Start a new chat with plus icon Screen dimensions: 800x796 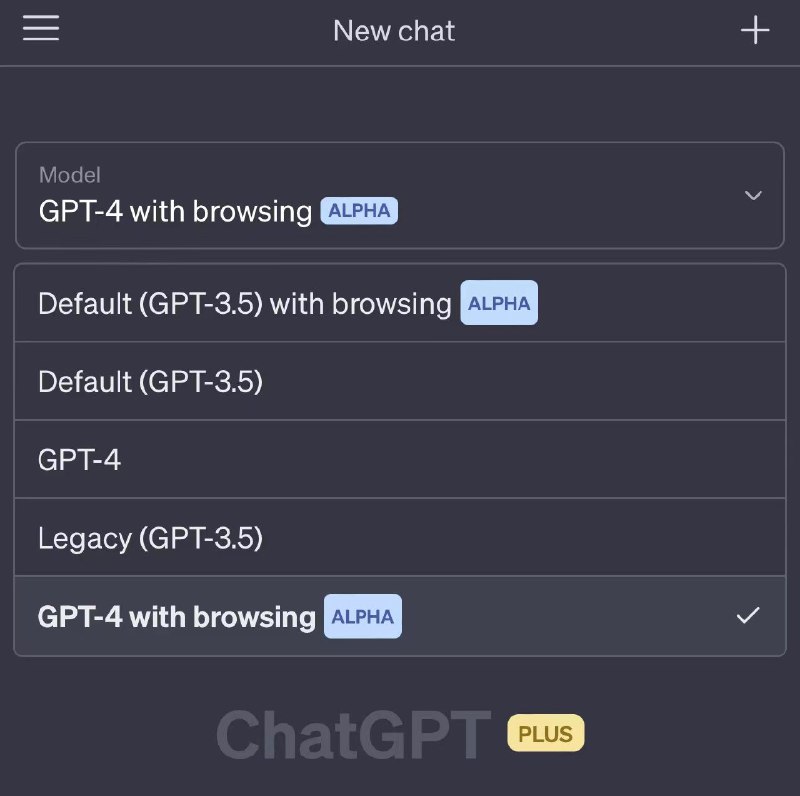(x=755, y=30)
